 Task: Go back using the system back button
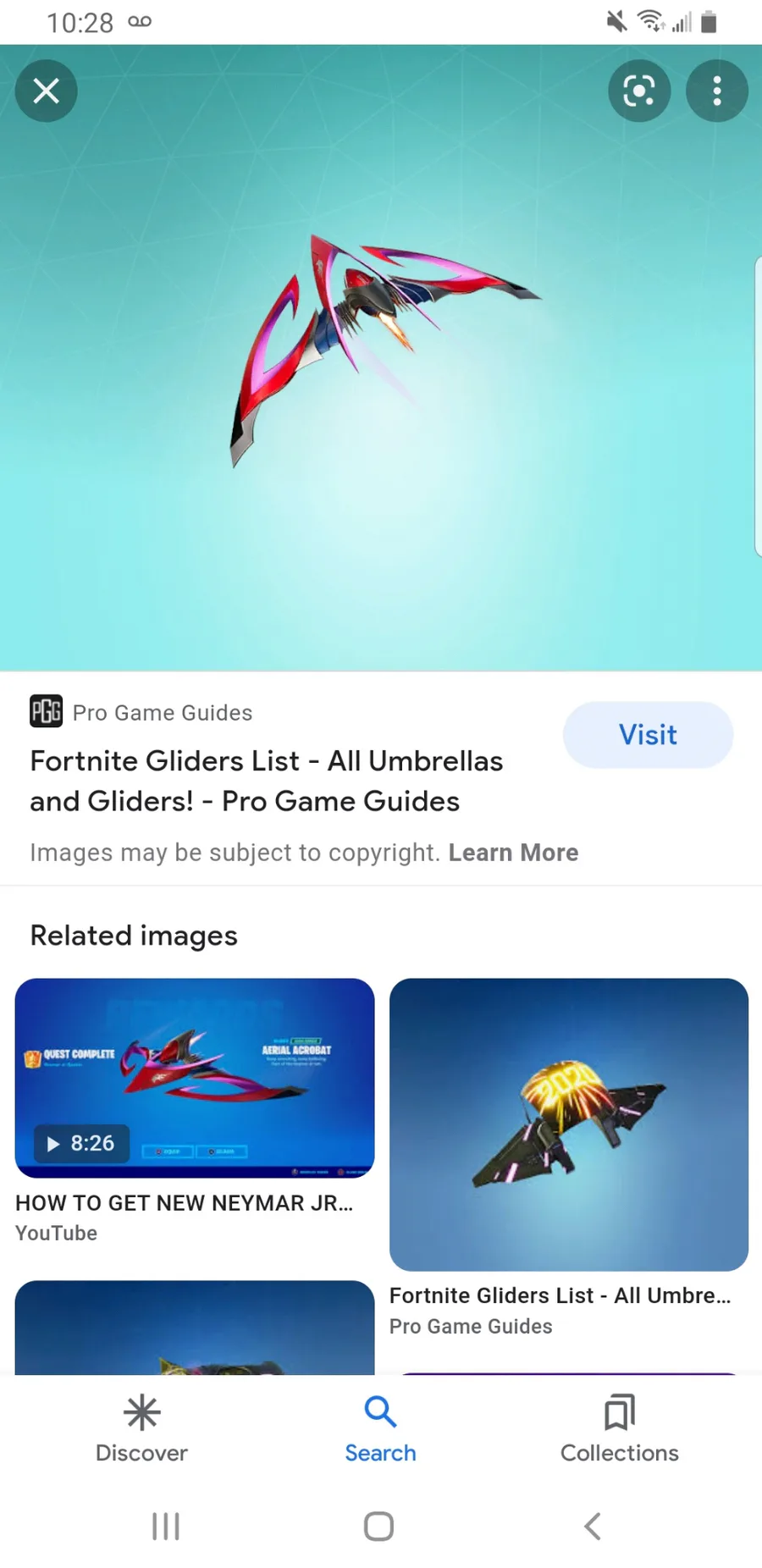[593, 1527]
